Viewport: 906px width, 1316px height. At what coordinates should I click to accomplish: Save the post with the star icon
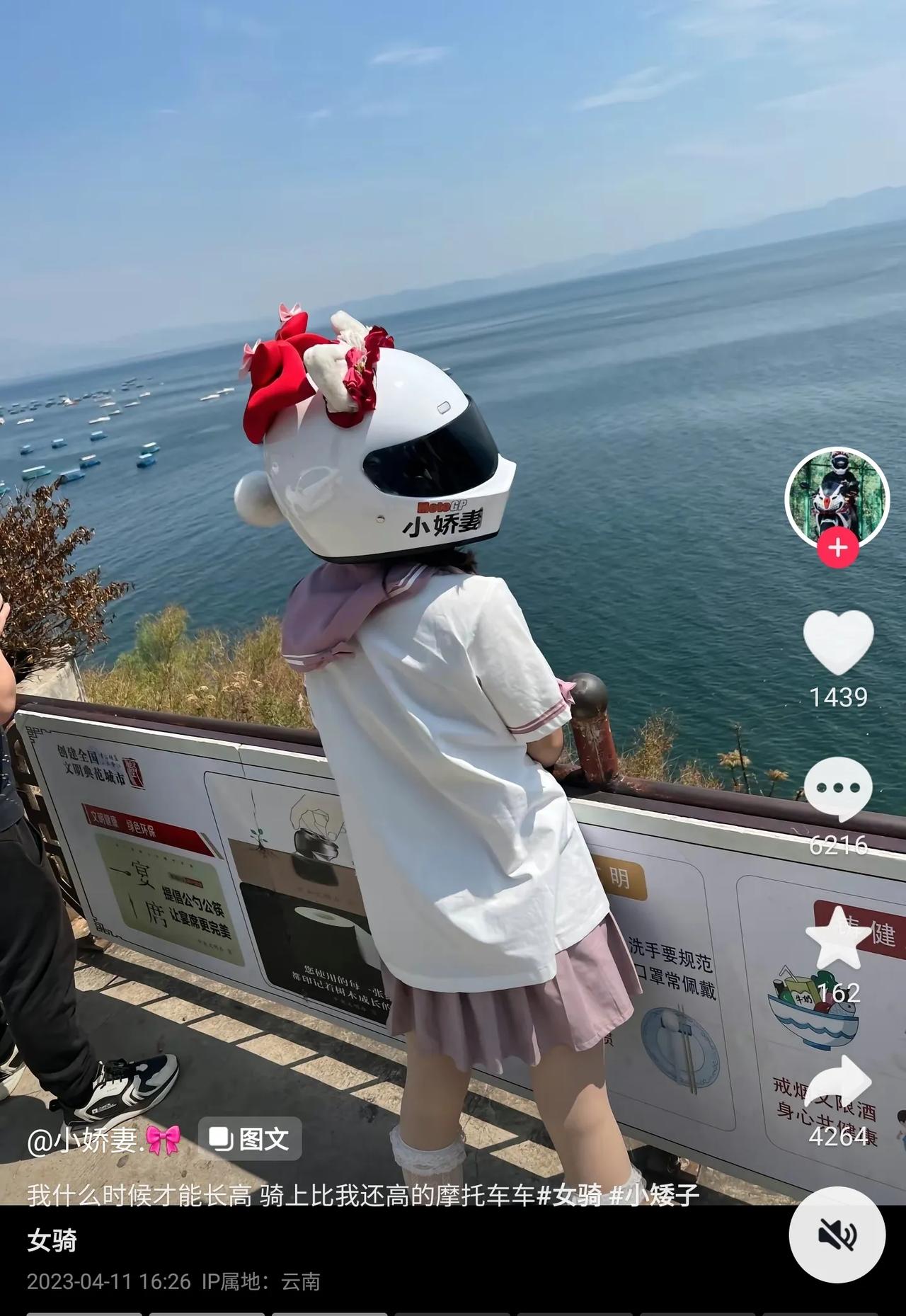click(838, 938)
